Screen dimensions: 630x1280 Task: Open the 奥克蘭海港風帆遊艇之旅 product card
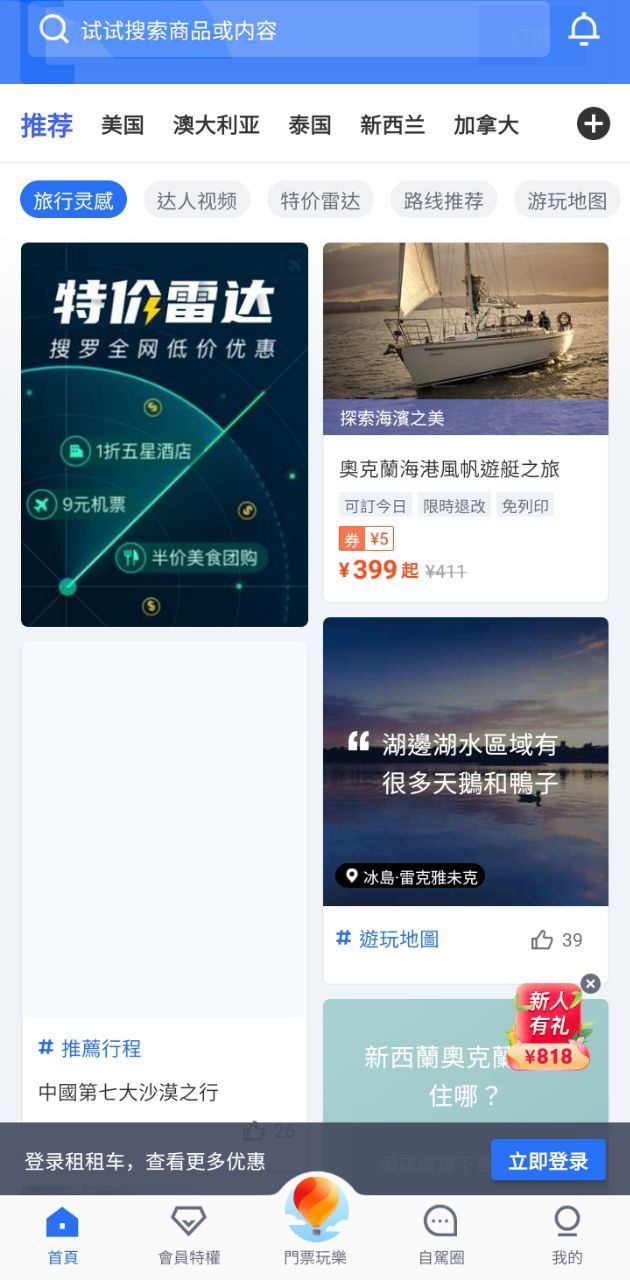point(465,421)
